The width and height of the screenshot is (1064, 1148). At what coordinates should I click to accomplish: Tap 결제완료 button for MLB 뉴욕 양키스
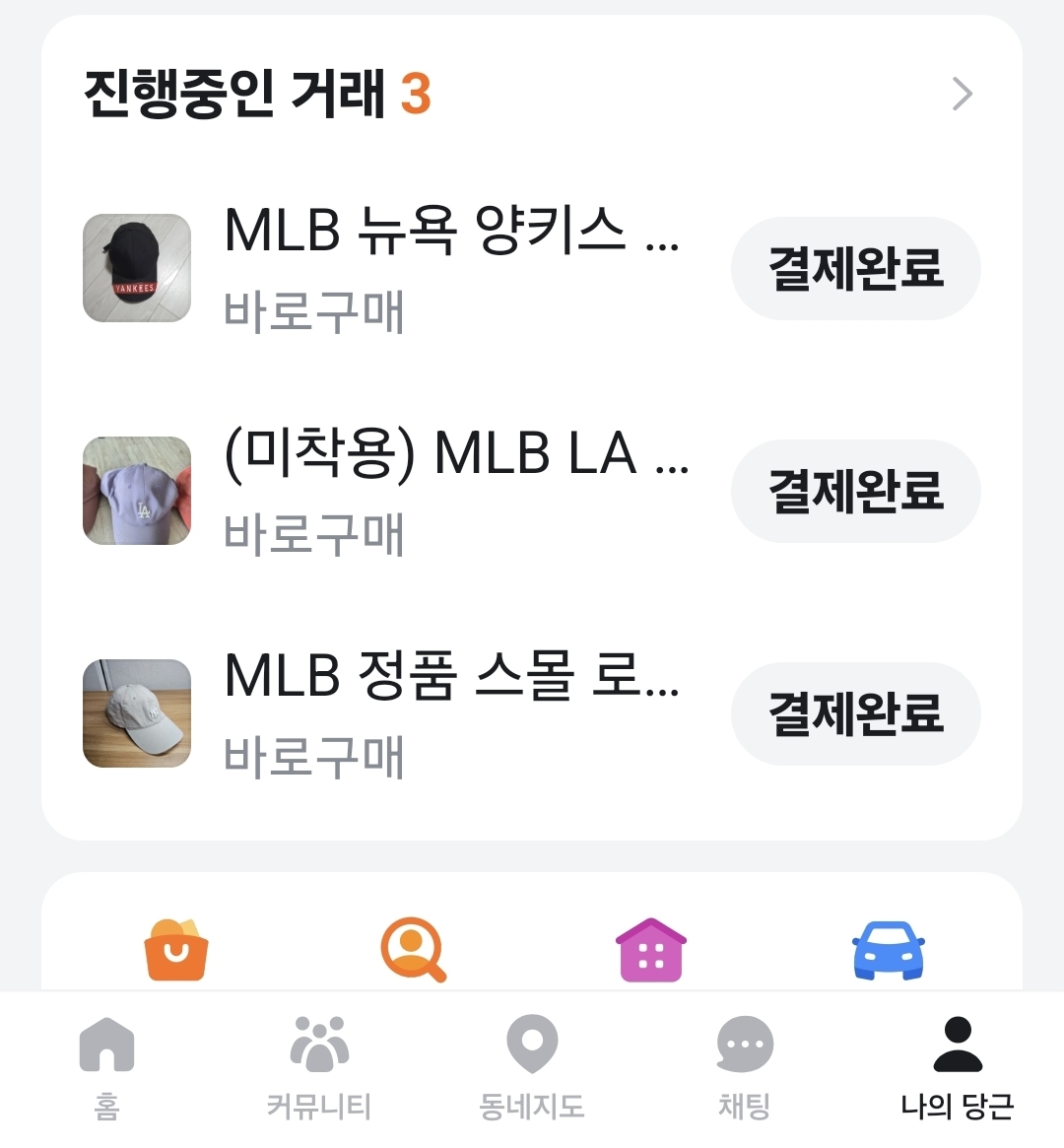pyautogui.click(x=855, y=268)
